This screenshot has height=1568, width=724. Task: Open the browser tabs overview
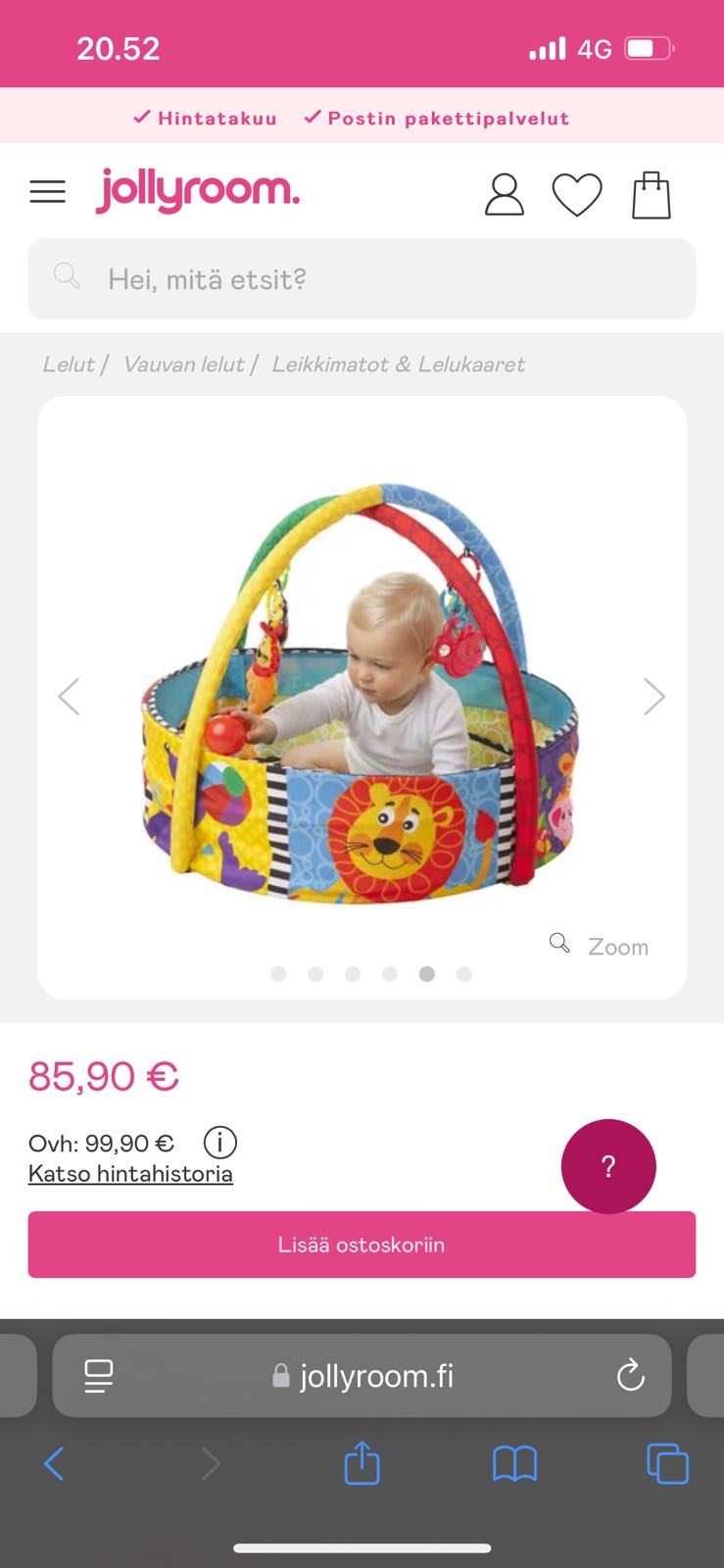(667, 1464)
